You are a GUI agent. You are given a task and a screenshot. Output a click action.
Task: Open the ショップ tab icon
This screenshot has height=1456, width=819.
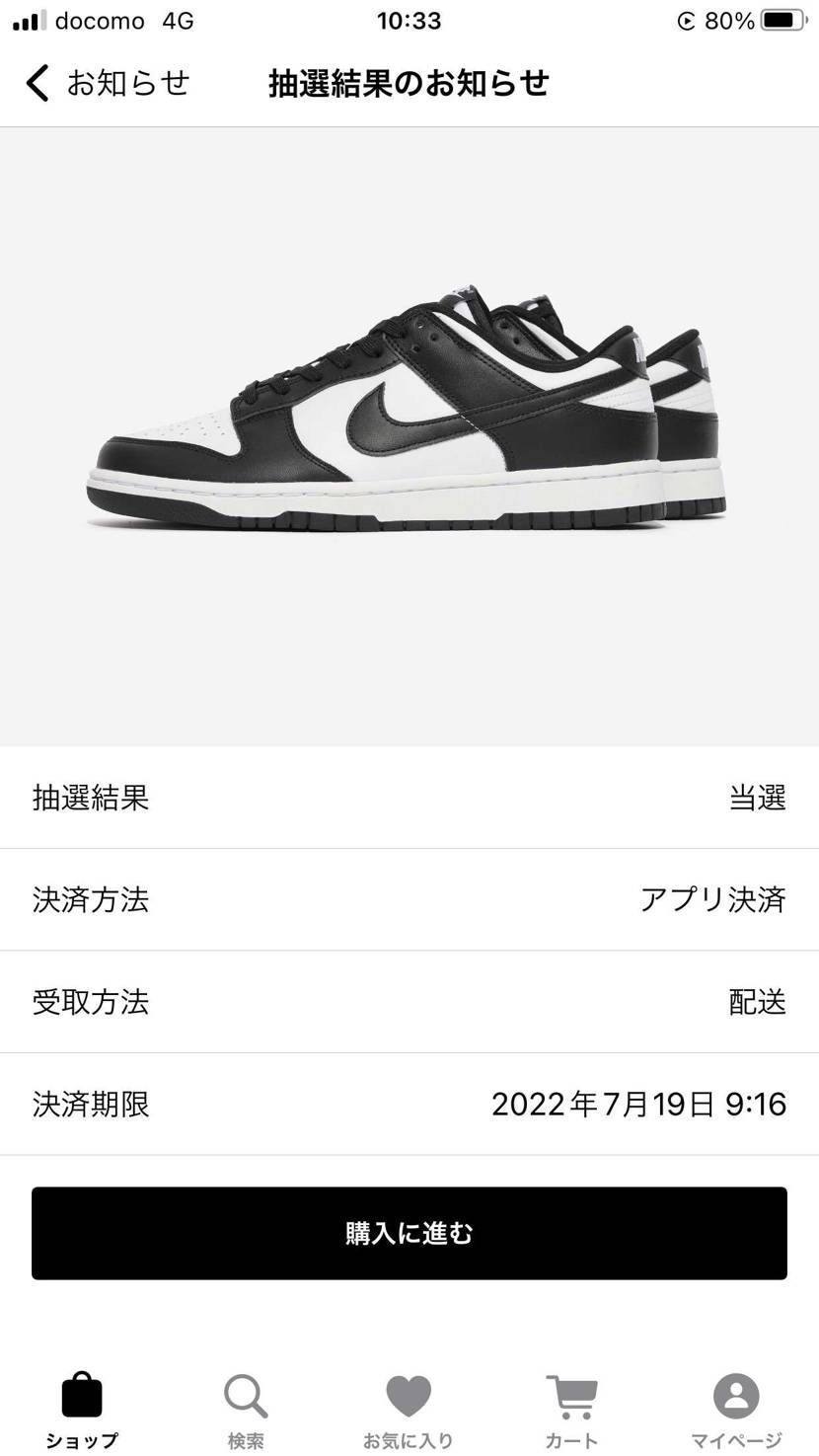(82, 1397)
